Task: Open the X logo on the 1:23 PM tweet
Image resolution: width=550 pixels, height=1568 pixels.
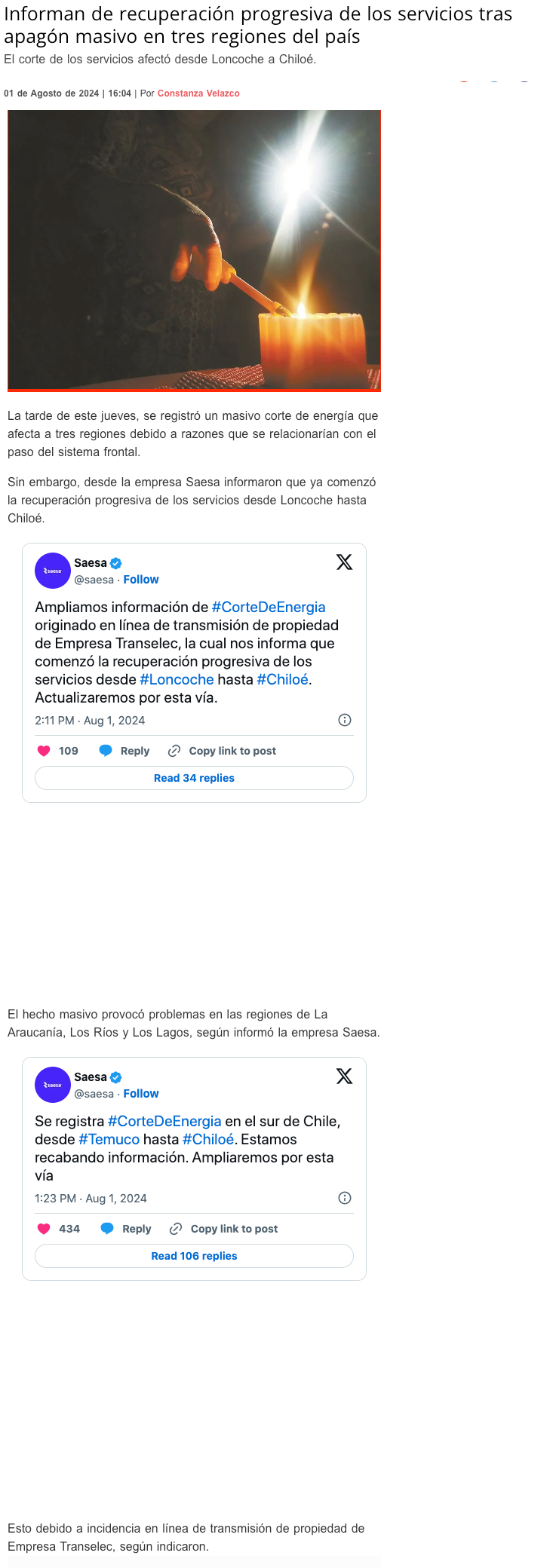Action: point(344,1076)
